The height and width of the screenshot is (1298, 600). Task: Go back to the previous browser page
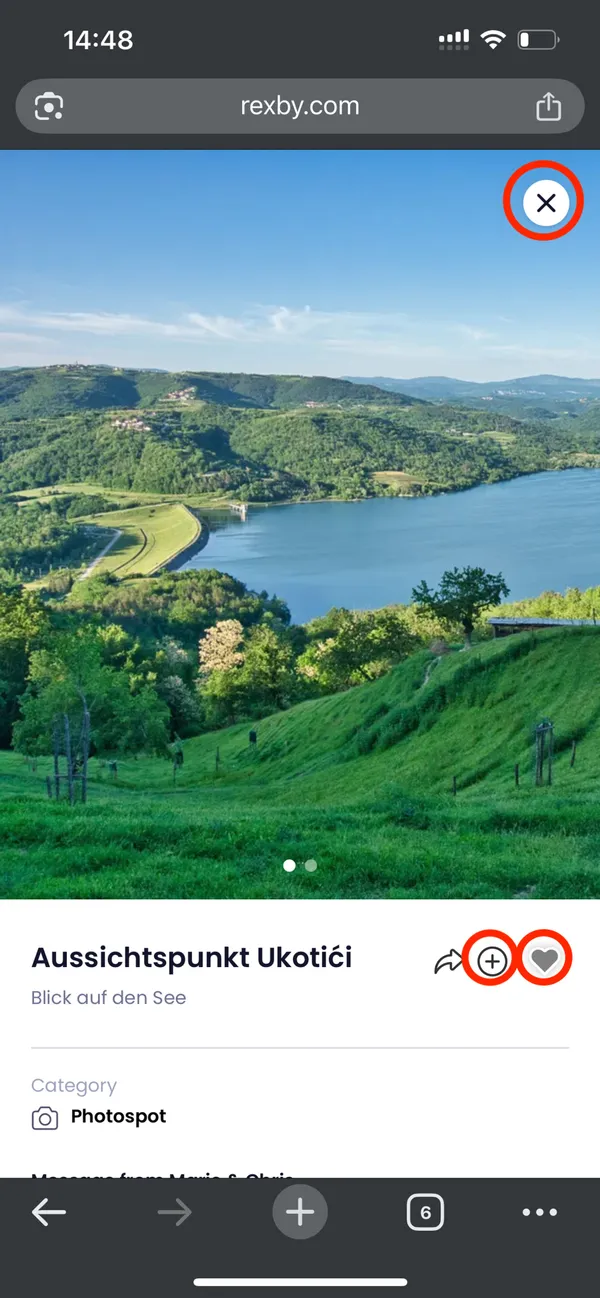(49, 1213)
